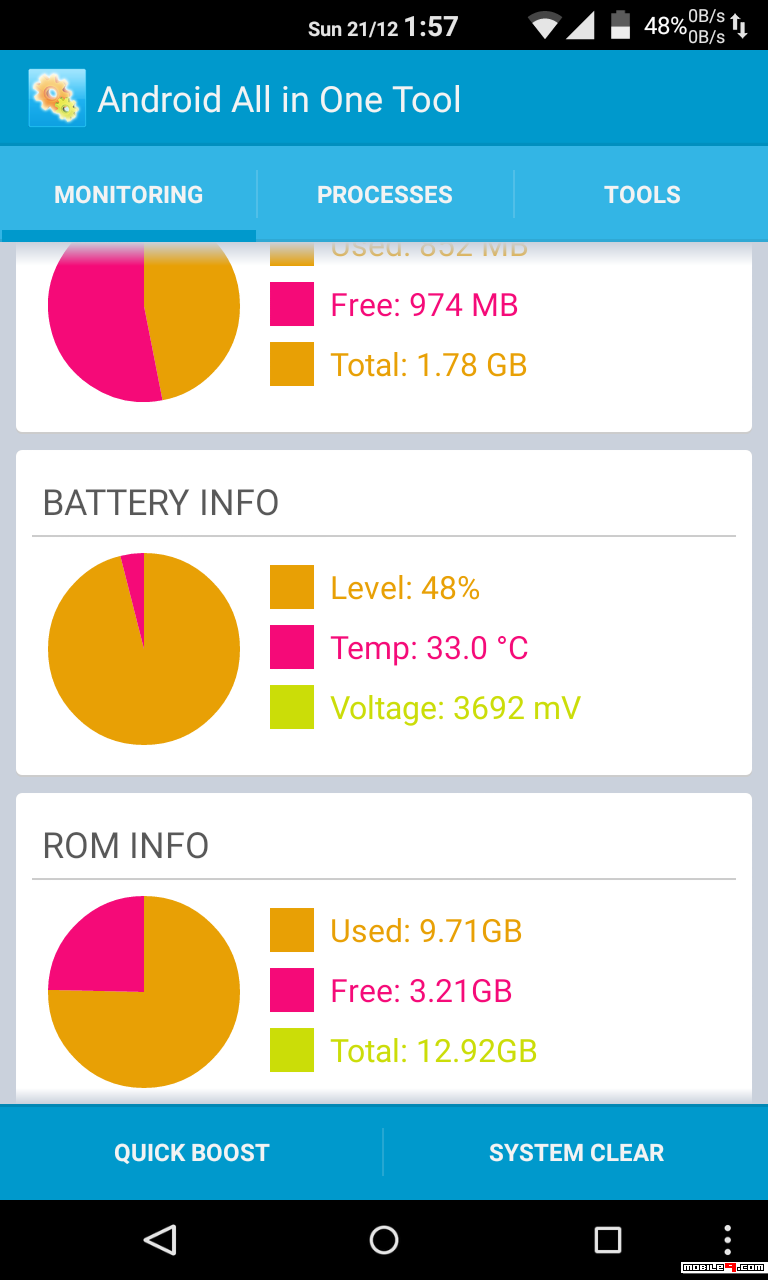Select the Monitoring tab
Viewport: 768px width, 1280px height.
[x=128, y=194]
